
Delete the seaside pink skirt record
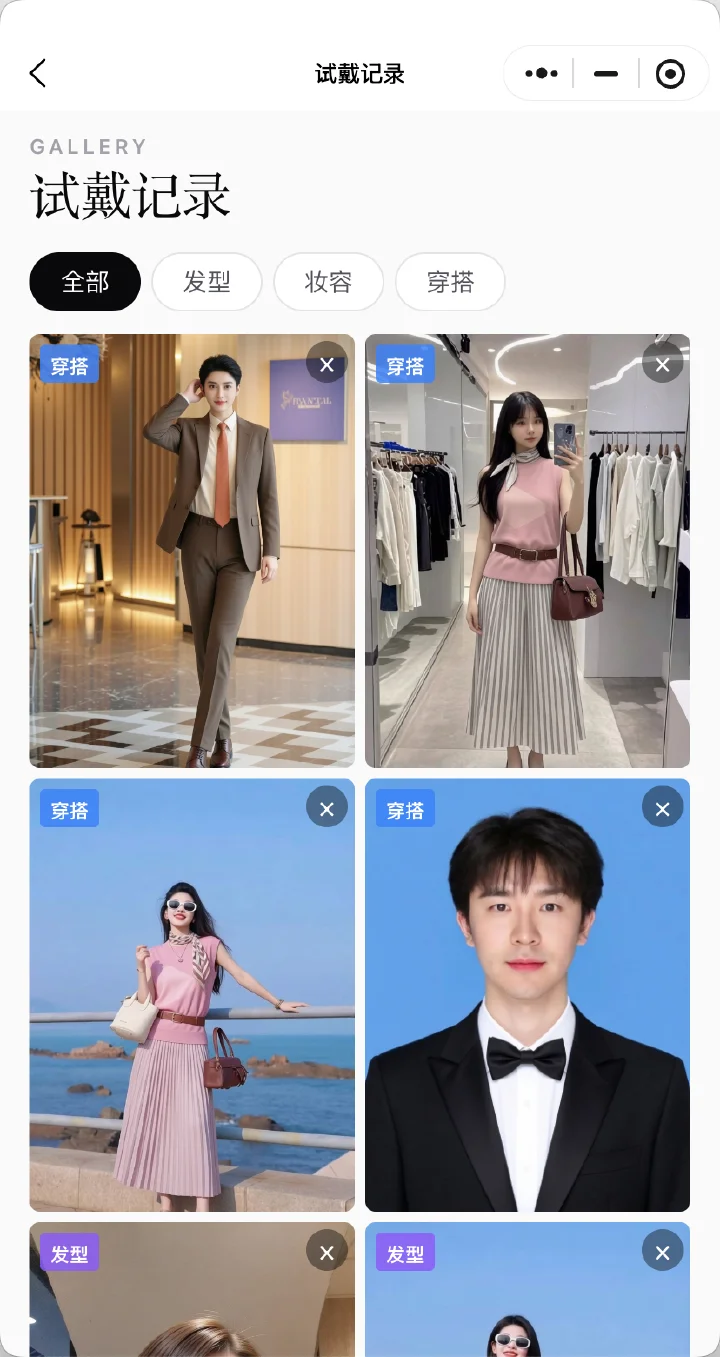327,807
